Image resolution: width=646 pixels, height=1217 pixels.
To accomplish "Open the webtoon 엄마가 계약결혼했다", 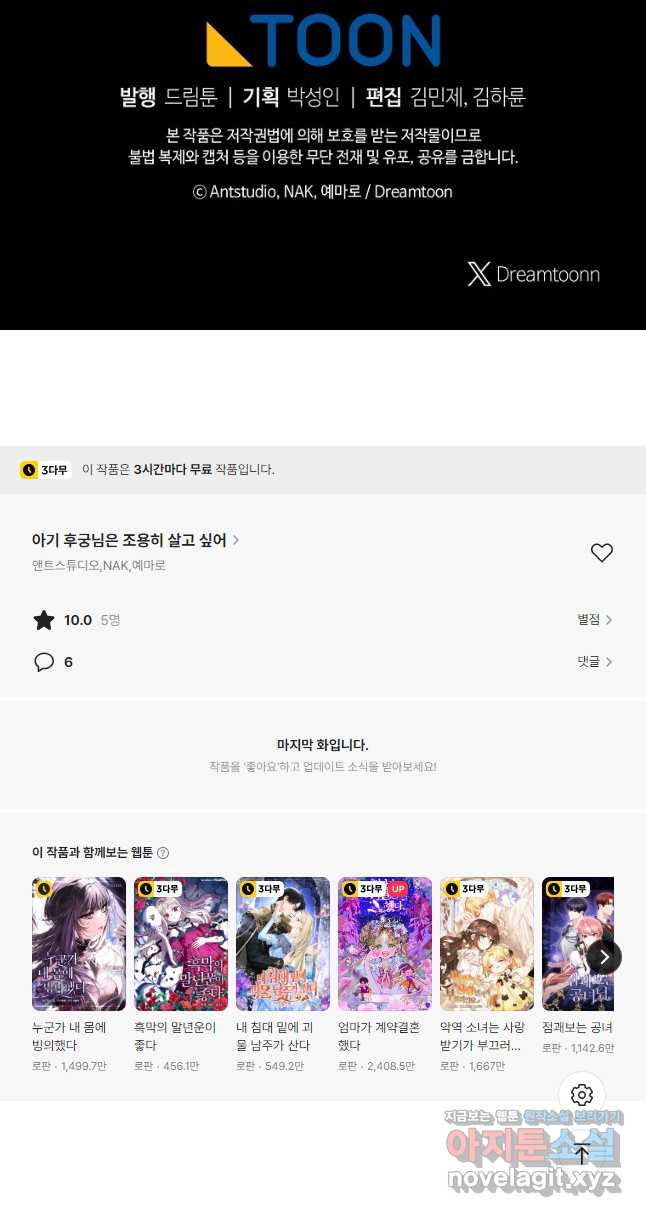I will click(x=385, y=944).
